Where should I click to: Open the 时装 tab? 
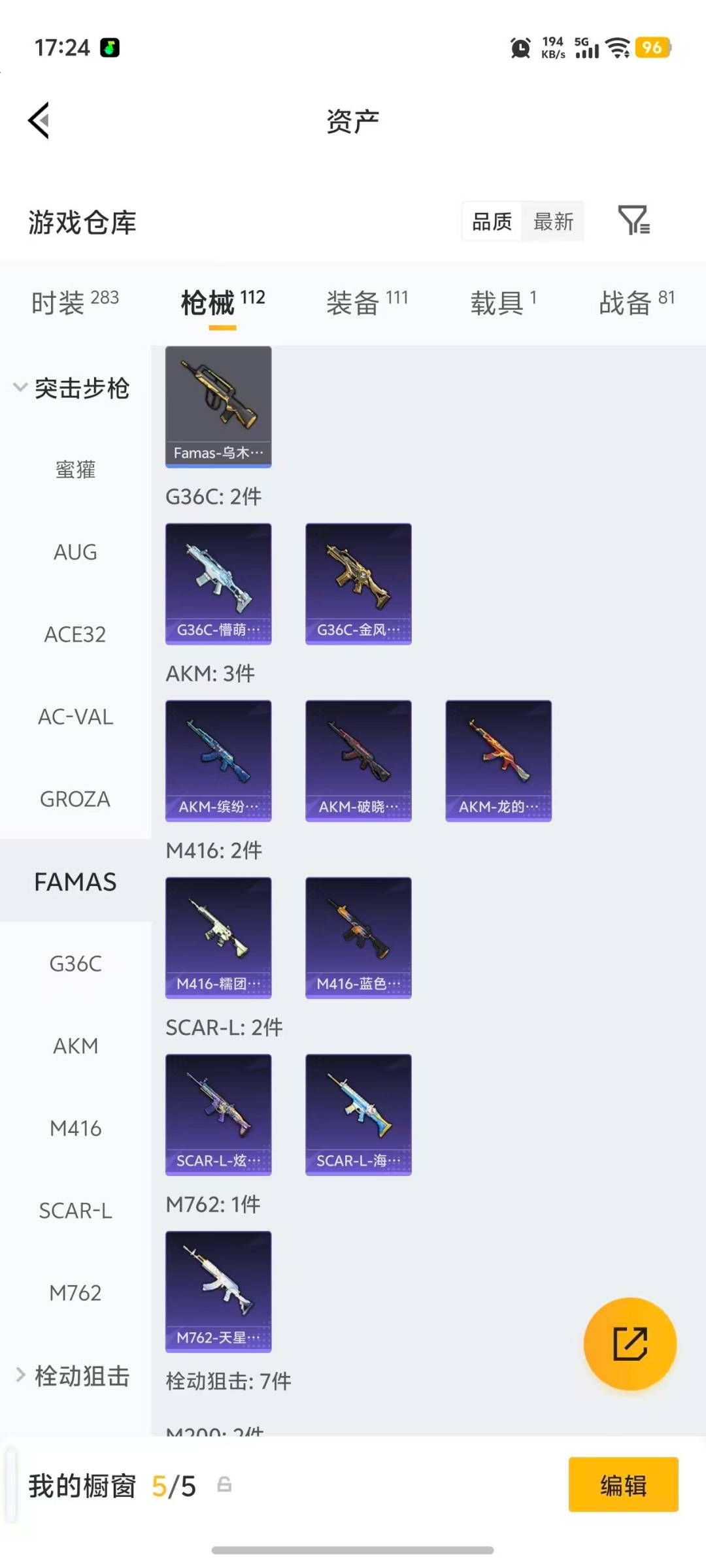pos(73,302)
